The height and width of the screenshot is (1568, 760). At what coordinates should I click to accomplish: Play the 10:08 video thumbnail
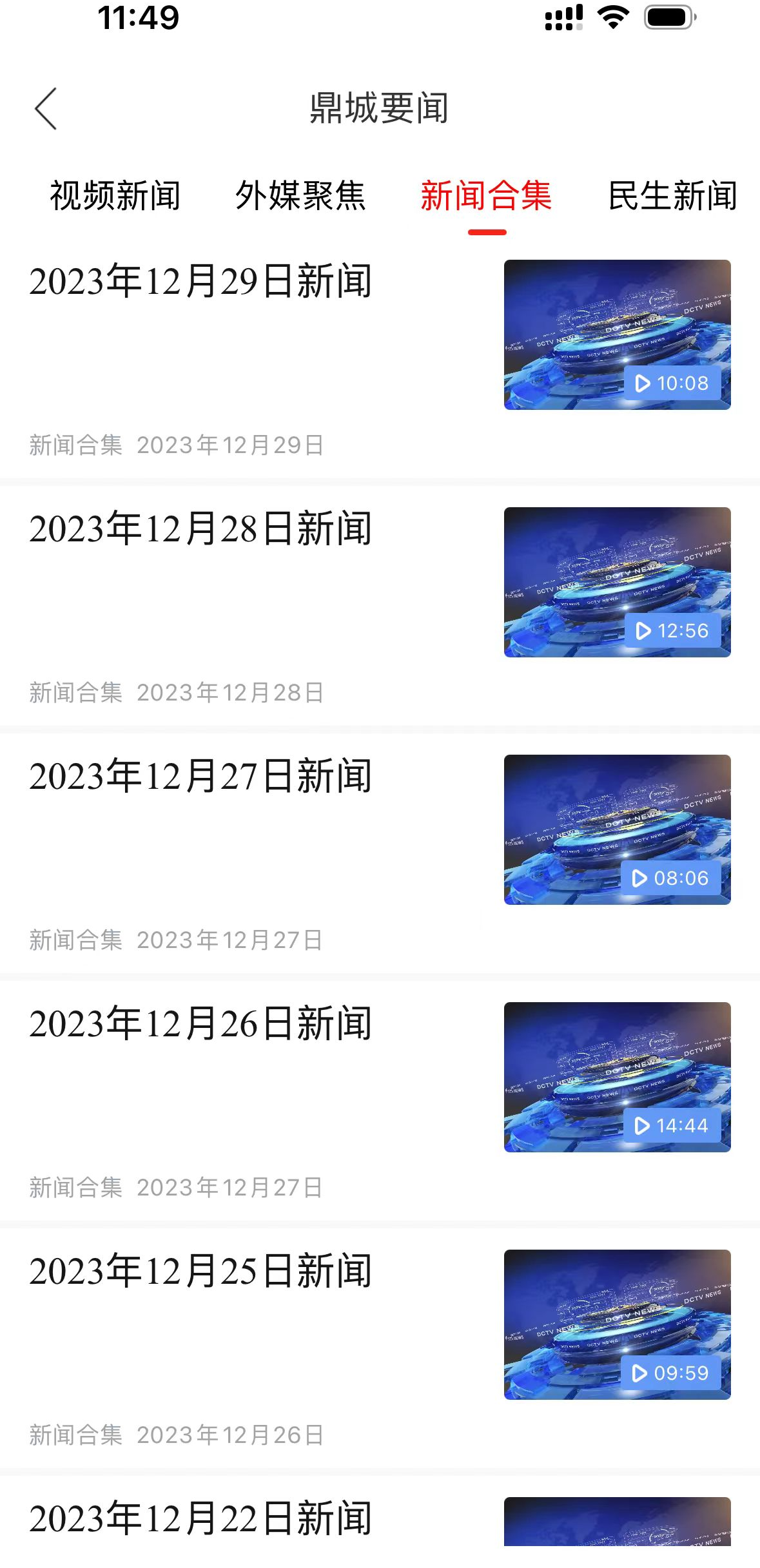[618, 334]
